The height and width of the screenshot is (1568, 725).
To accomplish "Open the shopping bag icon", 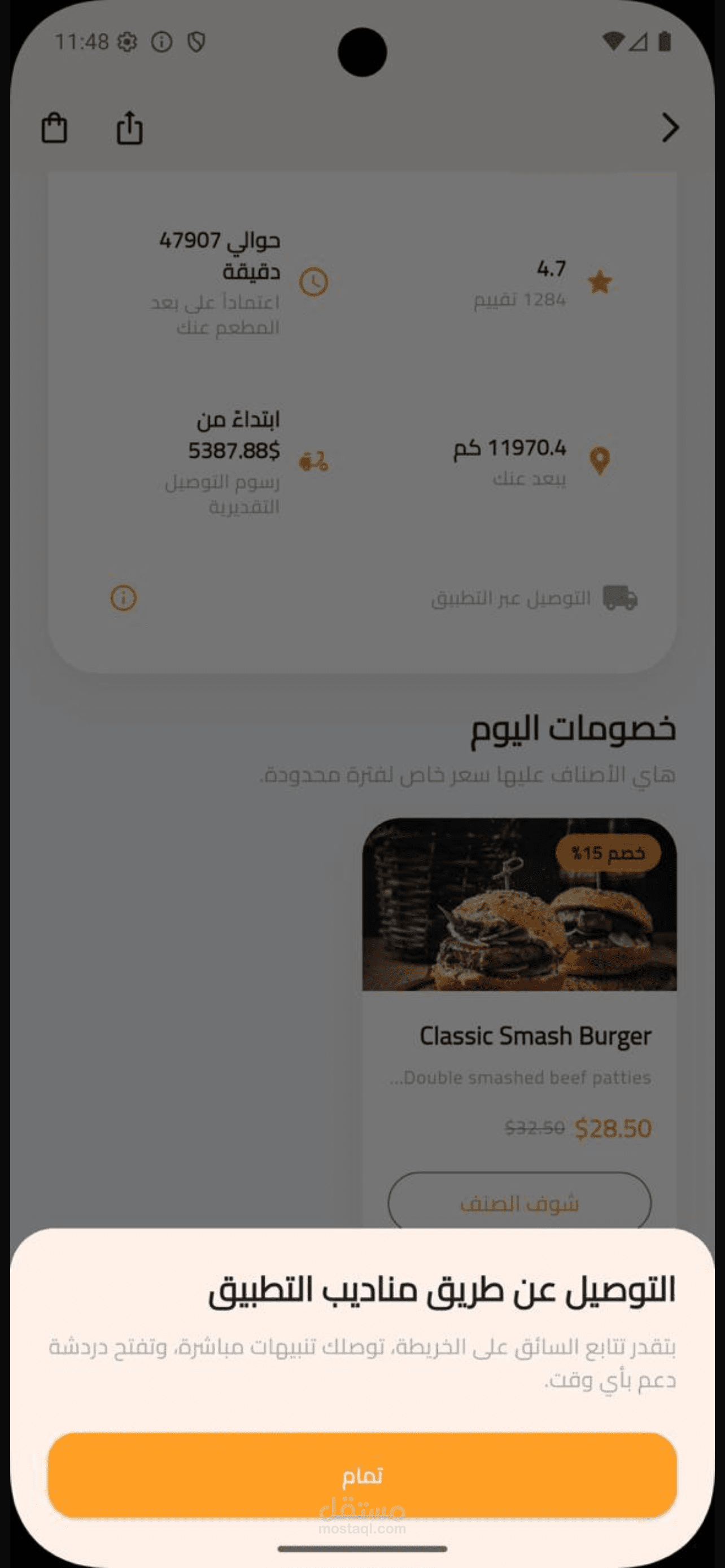I will click(x=54, y=129).
